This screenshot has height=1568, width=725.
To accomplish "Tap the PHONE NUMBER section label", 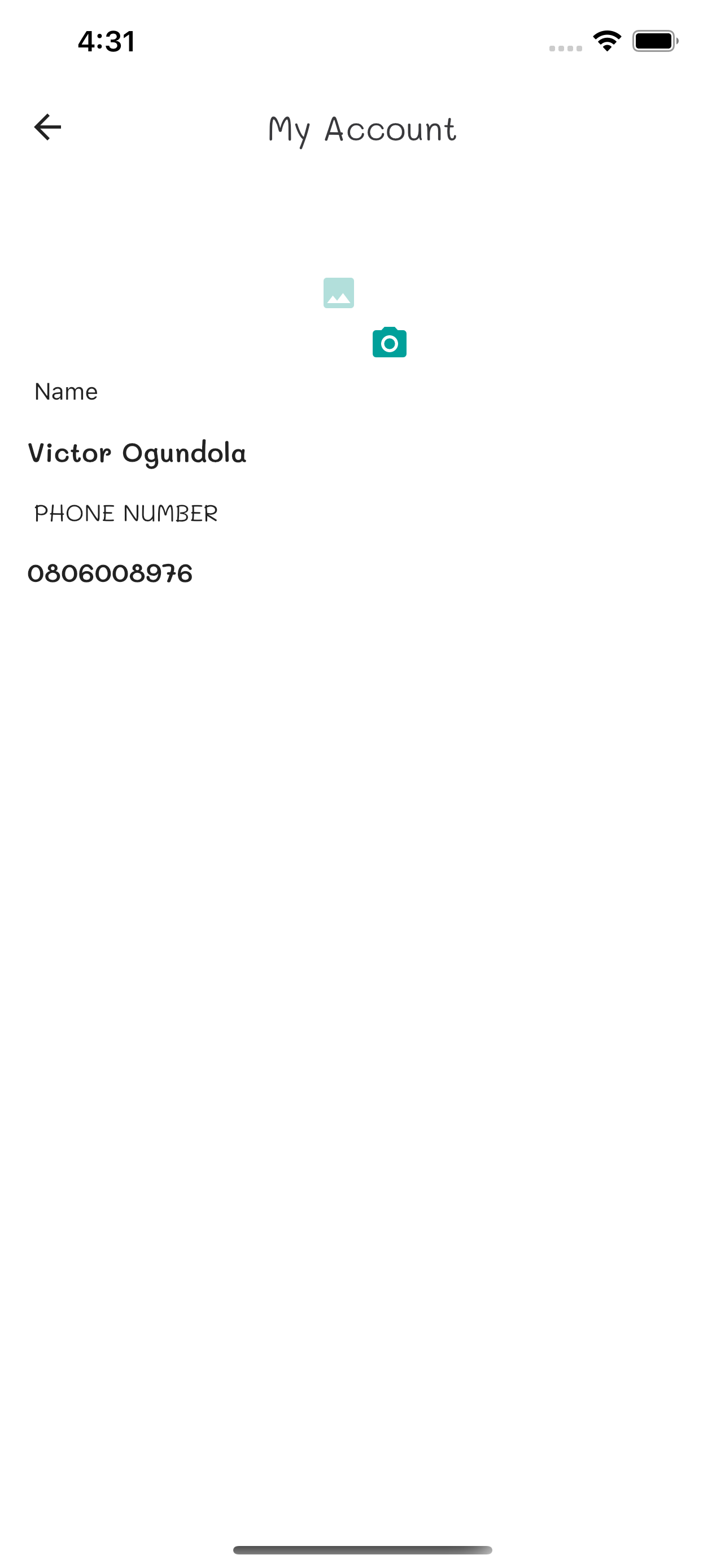I will 126,513.
